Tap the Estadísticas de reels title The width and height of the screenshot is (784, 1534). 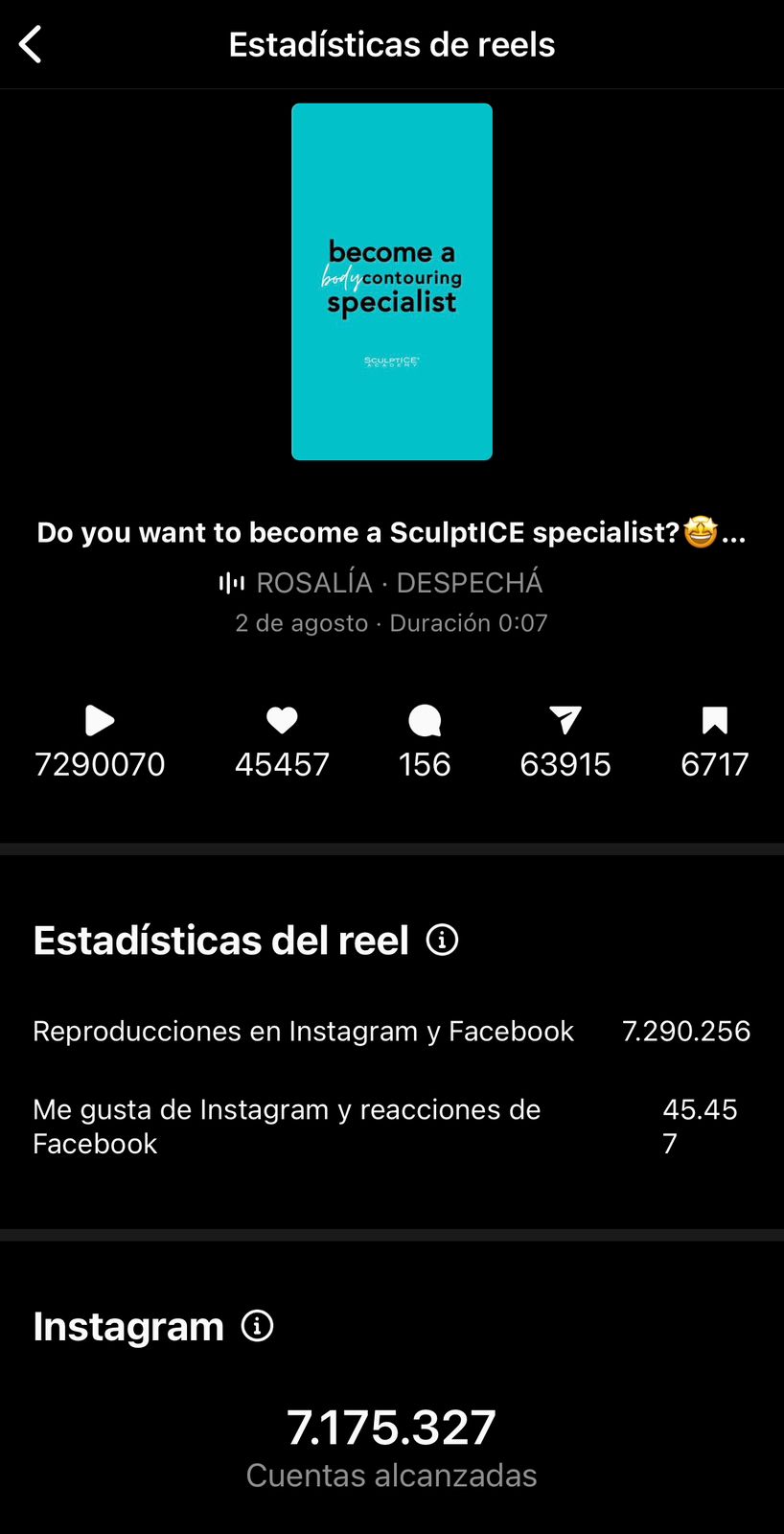tap(392, 44)
